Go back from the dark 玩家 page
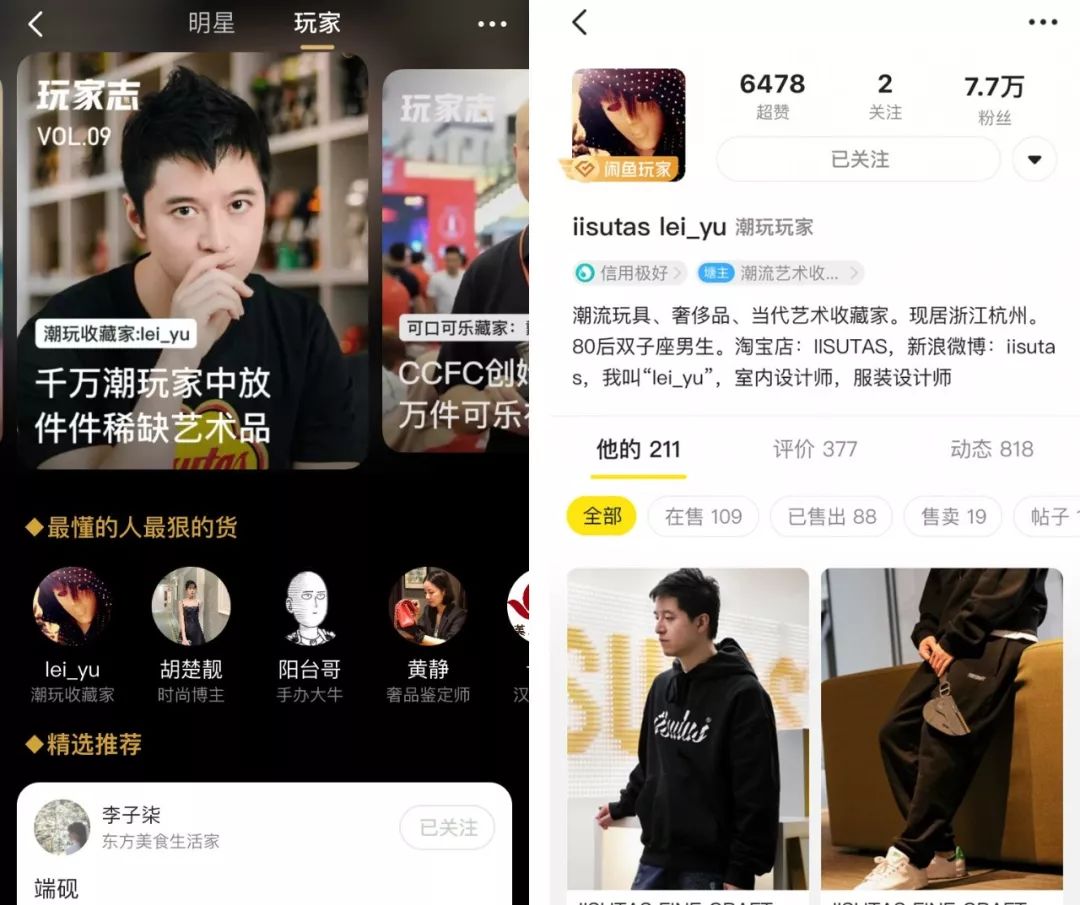 coord(36,24)
